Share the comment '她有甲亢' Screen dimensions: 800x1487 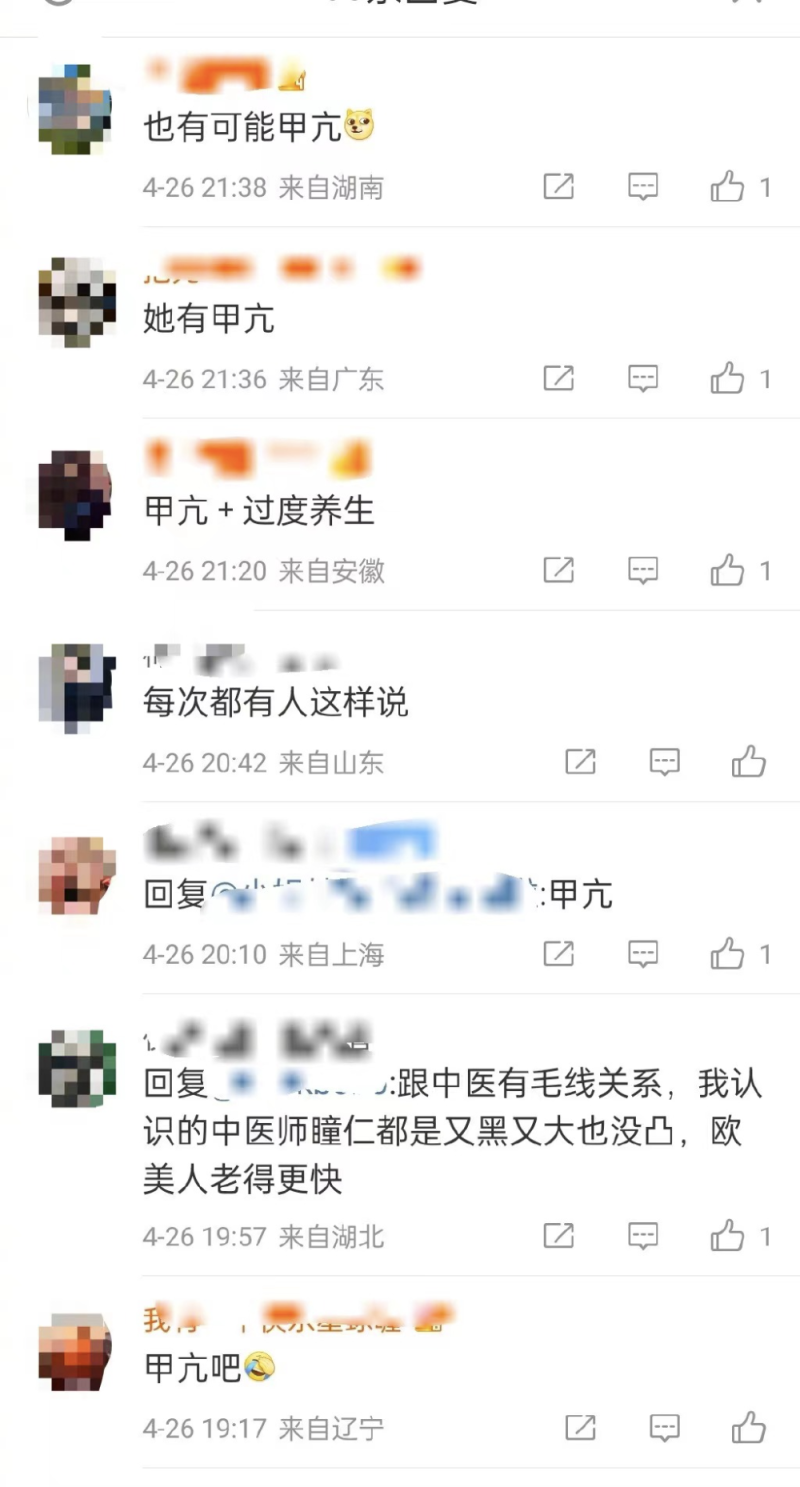pos(558,379)
